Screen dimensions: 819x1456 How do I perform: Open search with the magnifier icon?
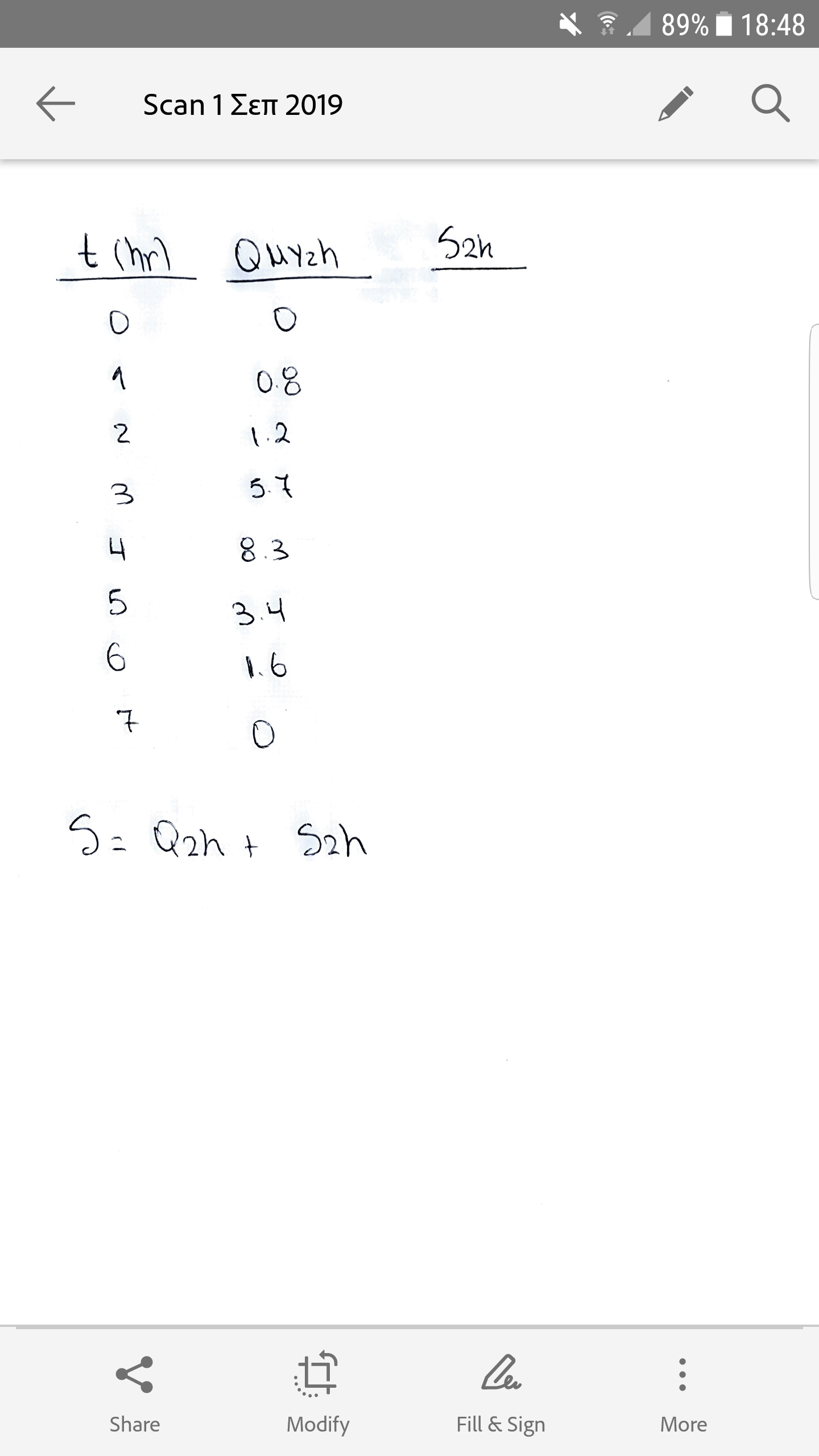770,104
